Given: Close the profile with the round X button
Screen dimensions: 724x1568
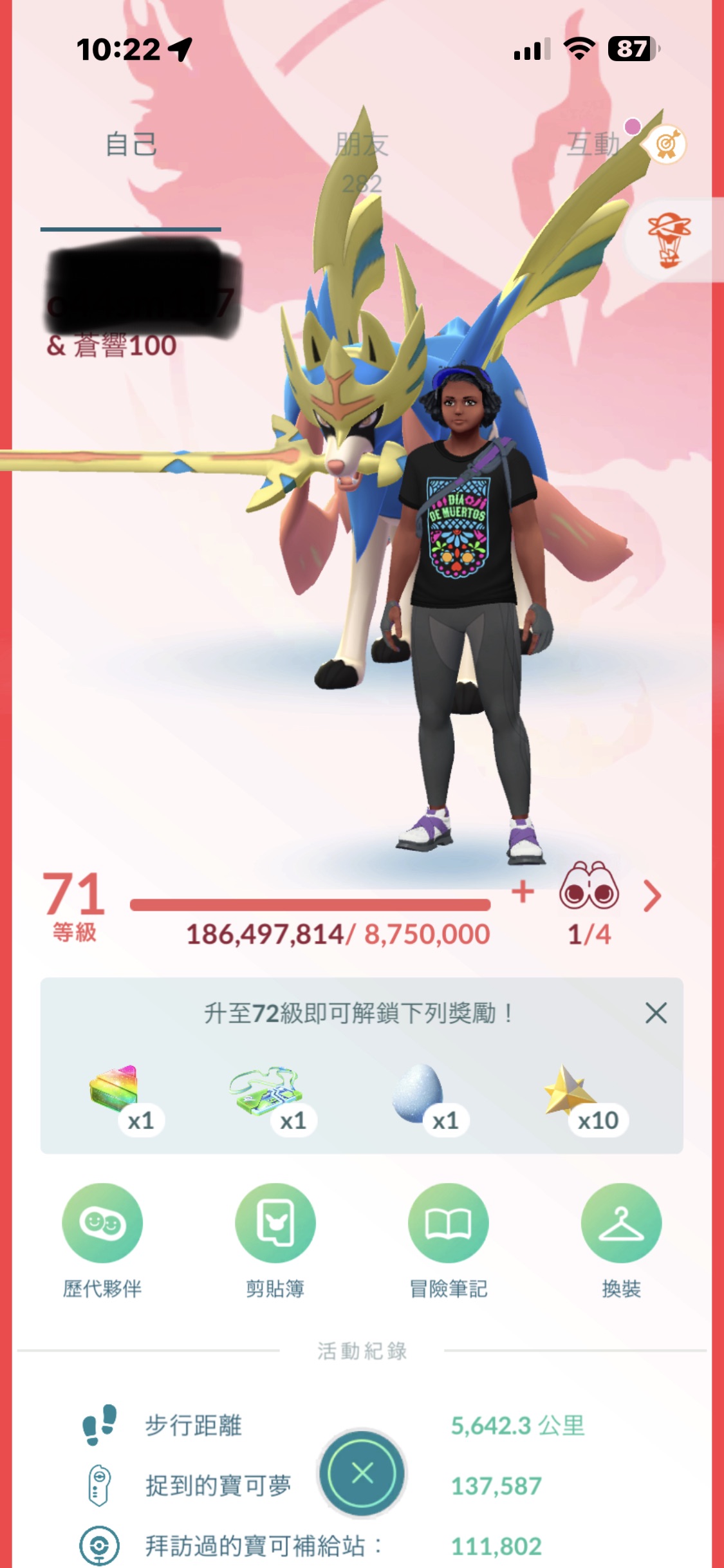Looking at the screenshot, I should [x=362, y=1473].
